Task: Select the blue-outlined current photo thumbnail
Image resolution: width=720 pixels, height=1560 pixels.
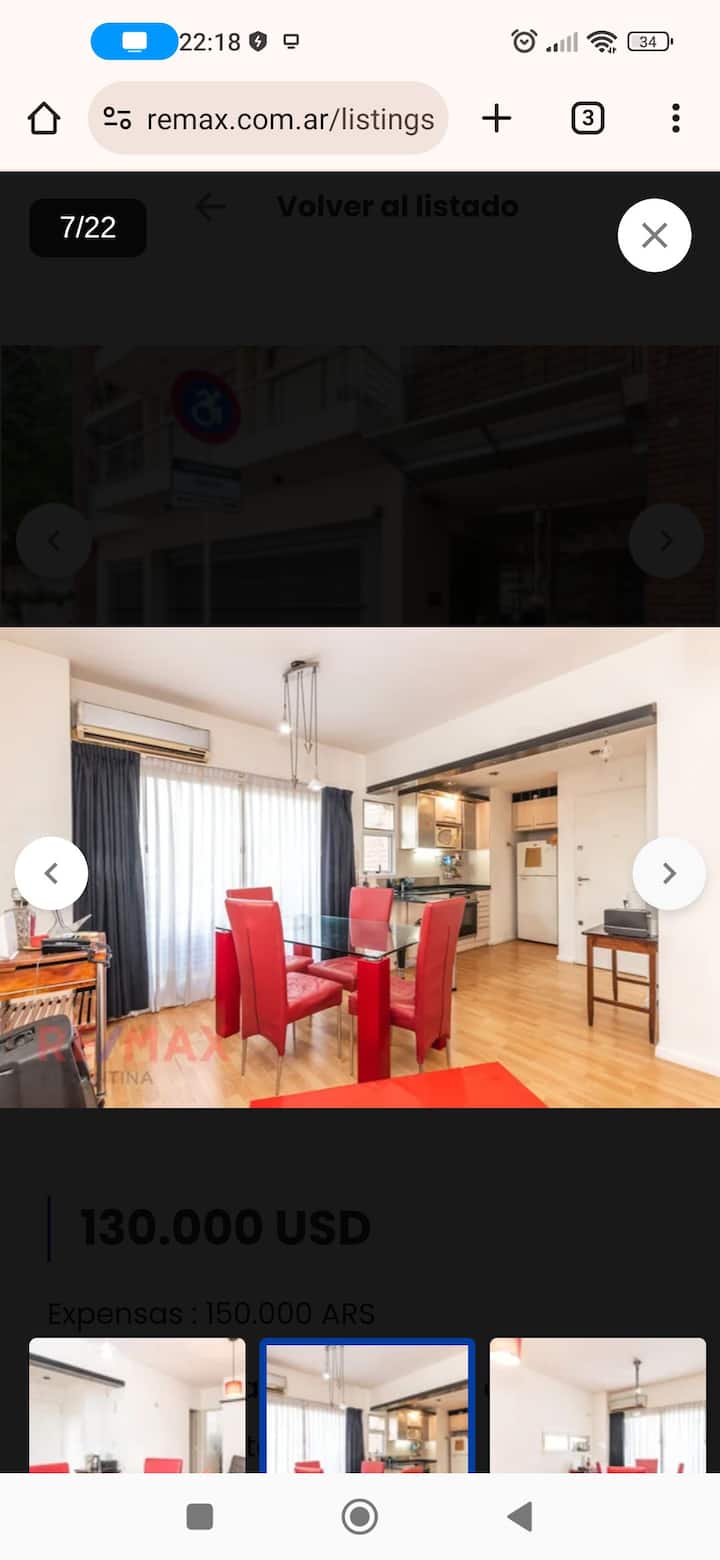Action: 367,1405
